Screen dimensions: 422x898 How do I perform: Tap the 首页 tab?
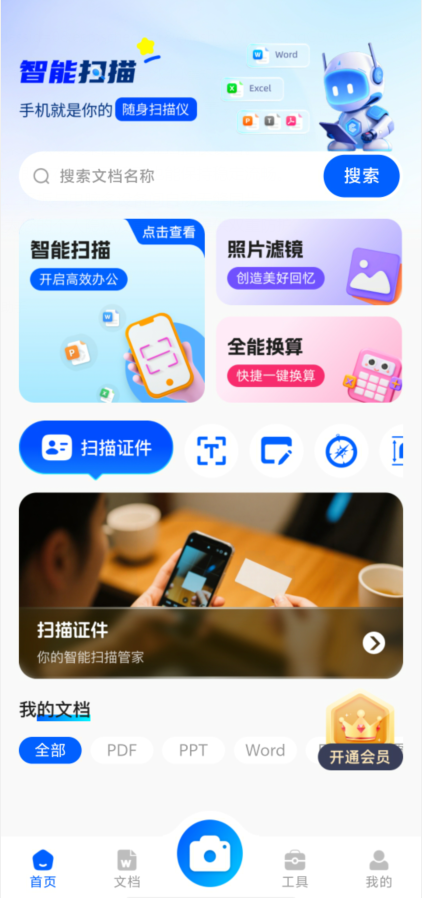(x=43, y=868)
